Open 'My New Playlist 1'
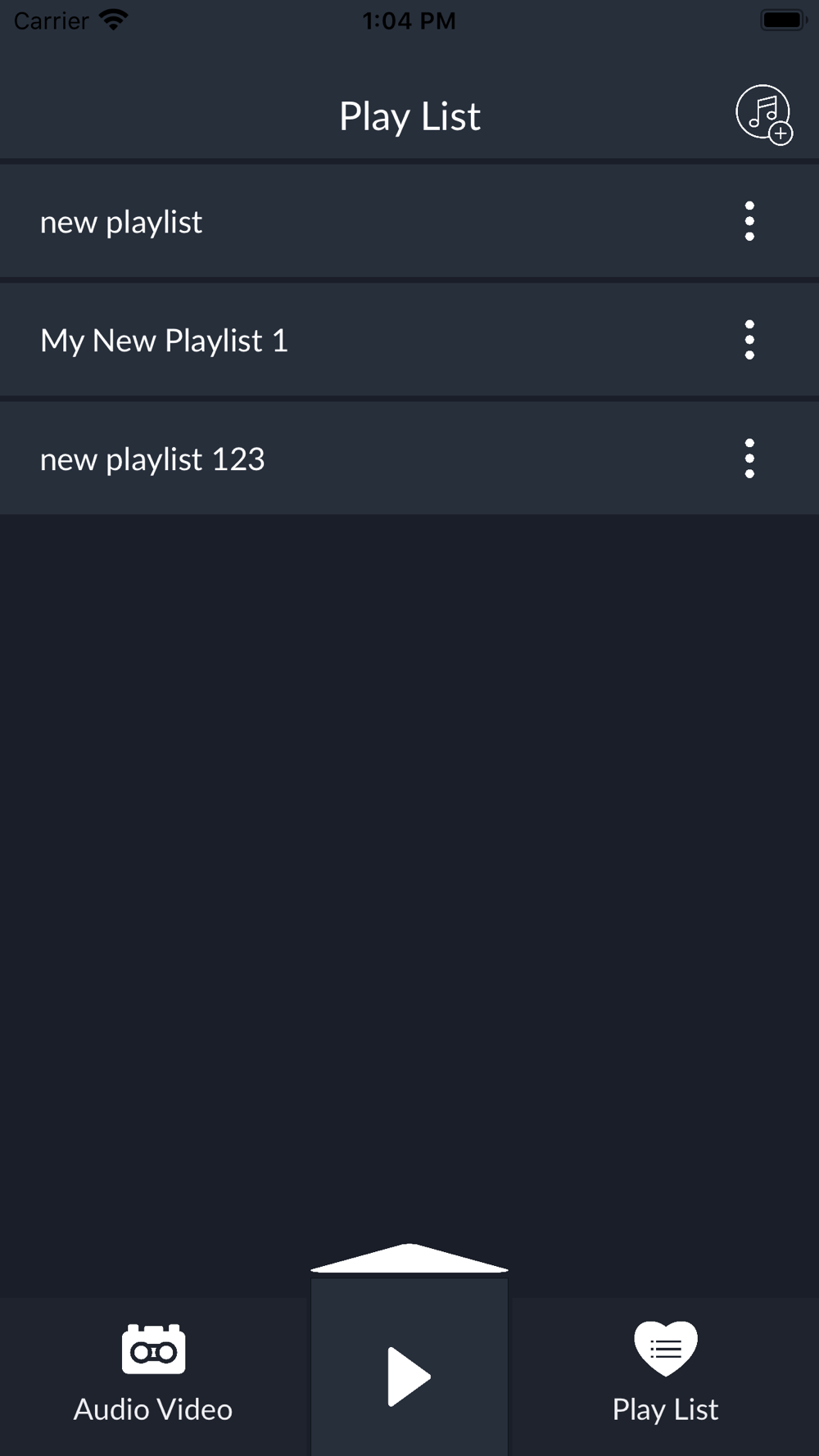The width and height of the screenshot is (819, 1456). tap(328, 341)
